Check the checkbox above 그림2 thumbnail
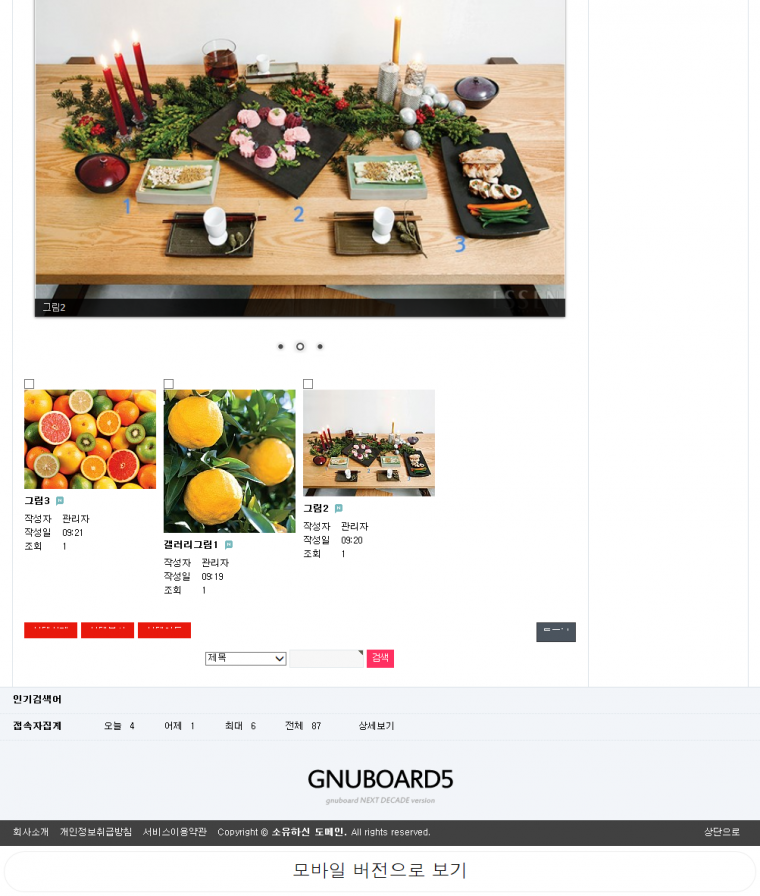The width and height of the screenshot is (760, 896). pos(308,384)
